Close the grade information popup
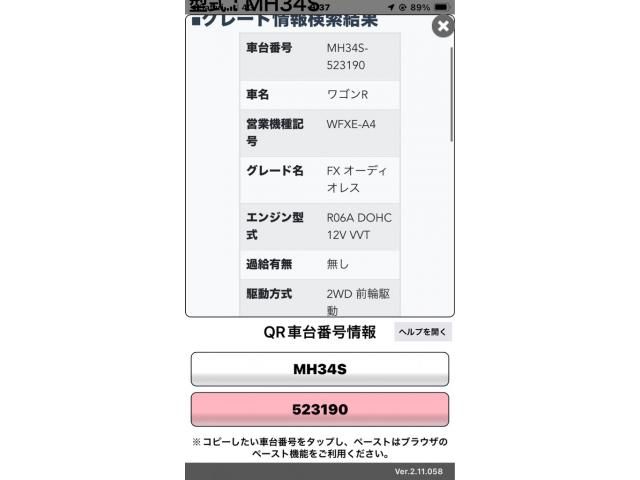 coord(443,27)
